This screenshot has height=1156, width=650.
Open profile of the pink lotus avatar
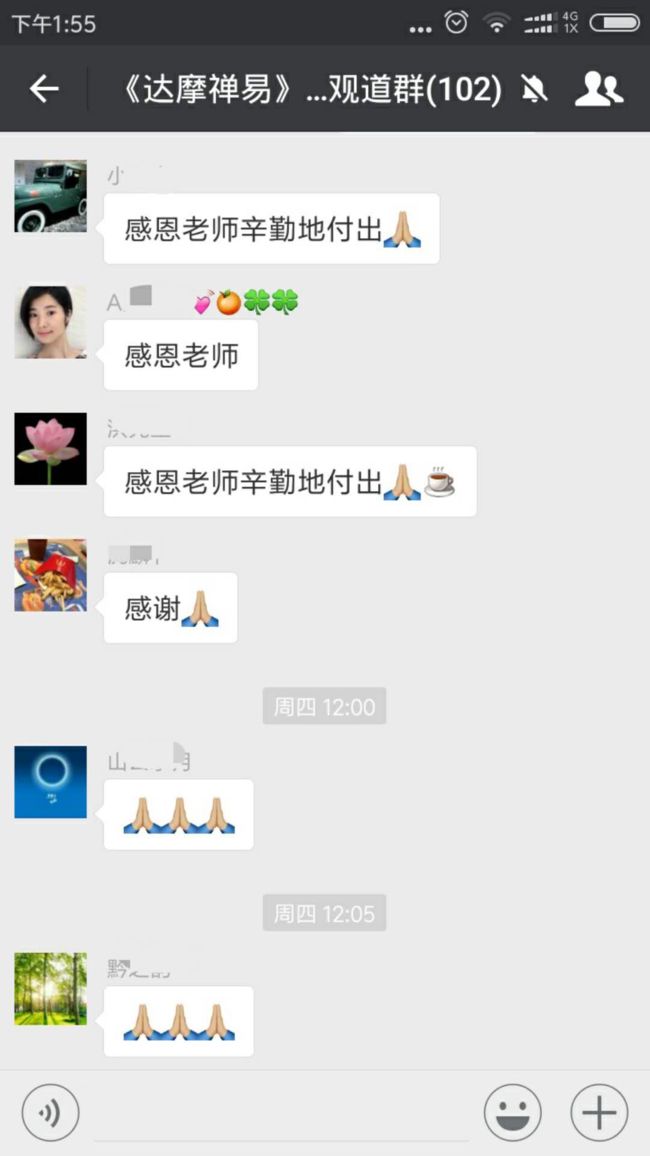click(50, 448)
